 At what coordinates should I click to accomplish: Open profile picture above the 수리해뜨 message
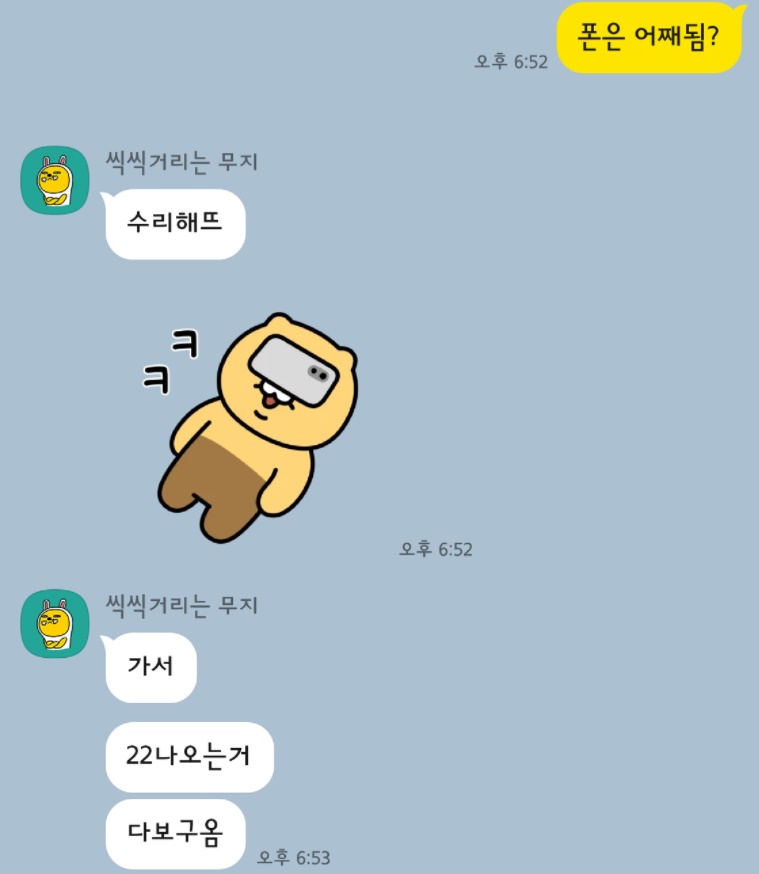tap(55, 180)
